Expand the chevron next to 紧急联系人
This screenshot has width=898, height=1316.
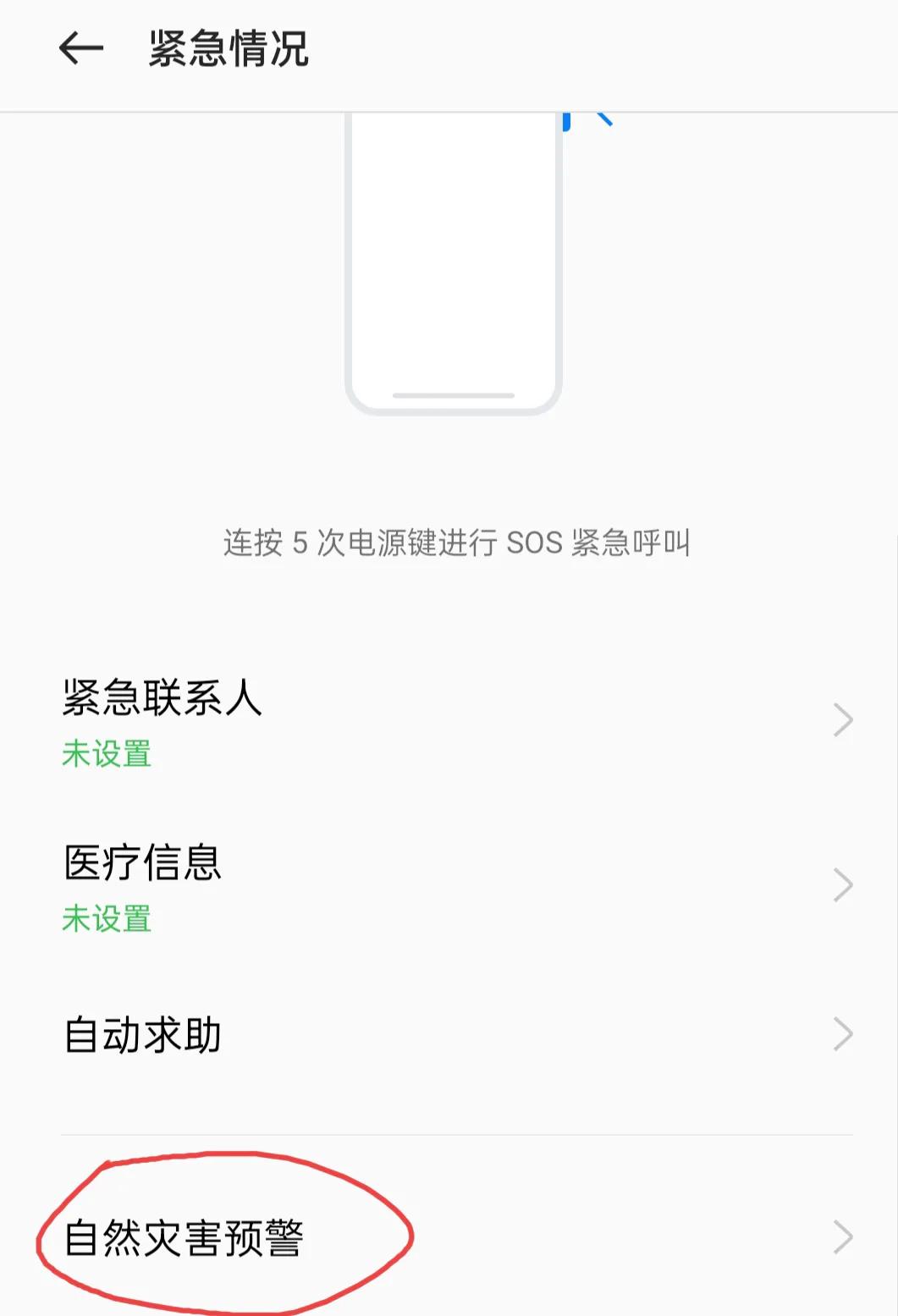843,718
